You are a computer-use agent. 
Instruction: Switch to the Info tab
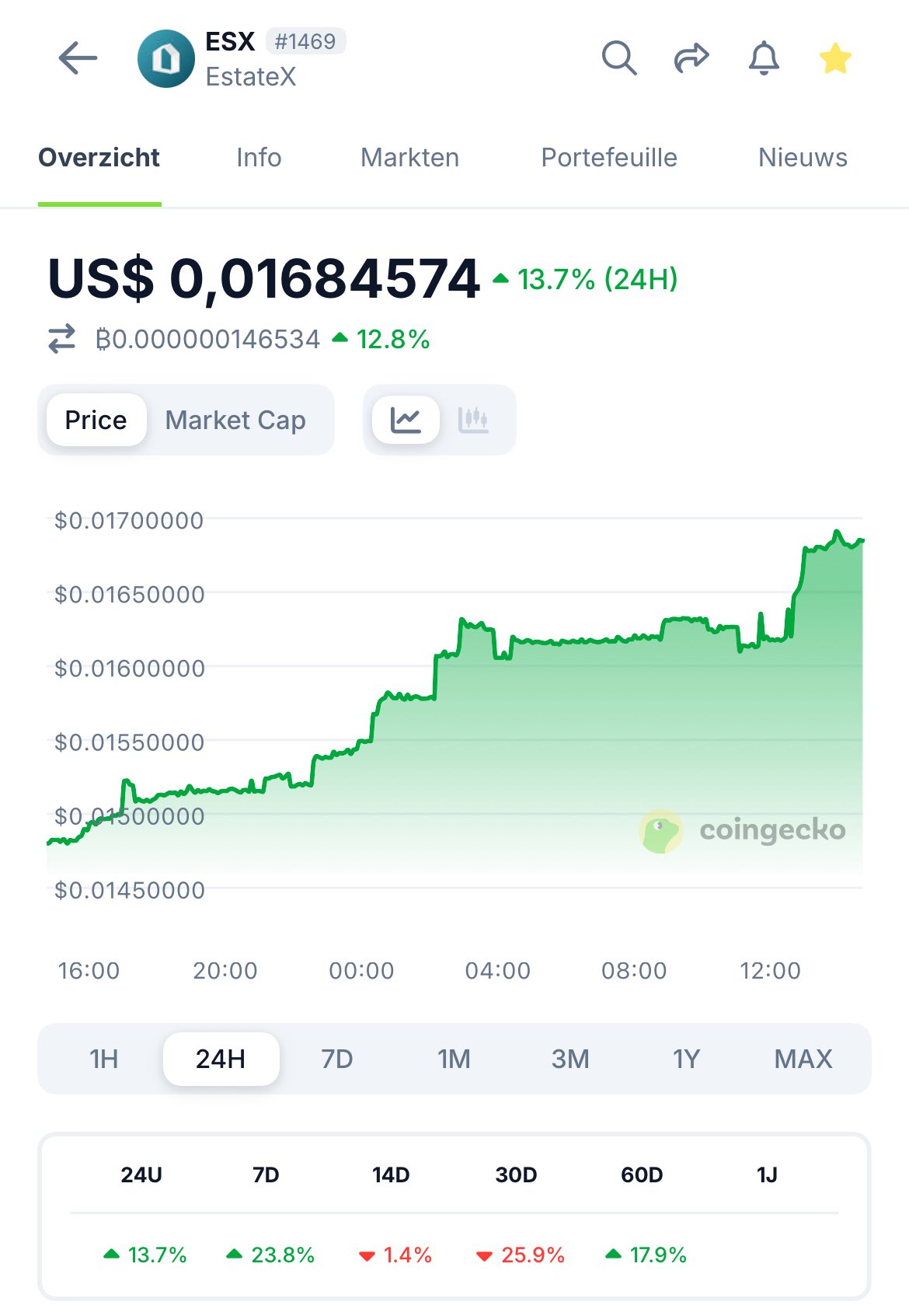[259, 158]
